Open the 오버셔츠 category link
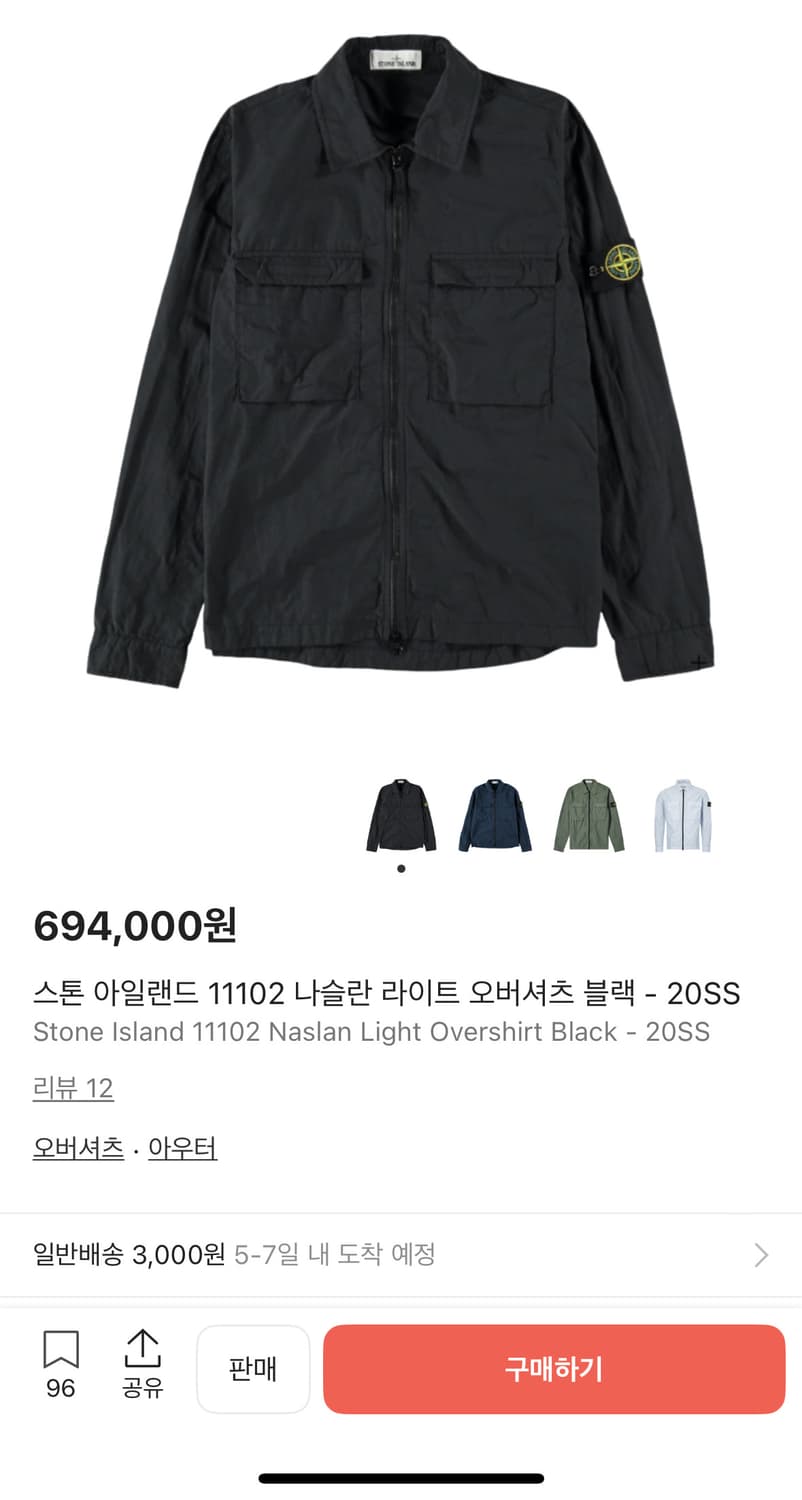This screenshot has width=802, height=1500. (x=78, y=1148)
